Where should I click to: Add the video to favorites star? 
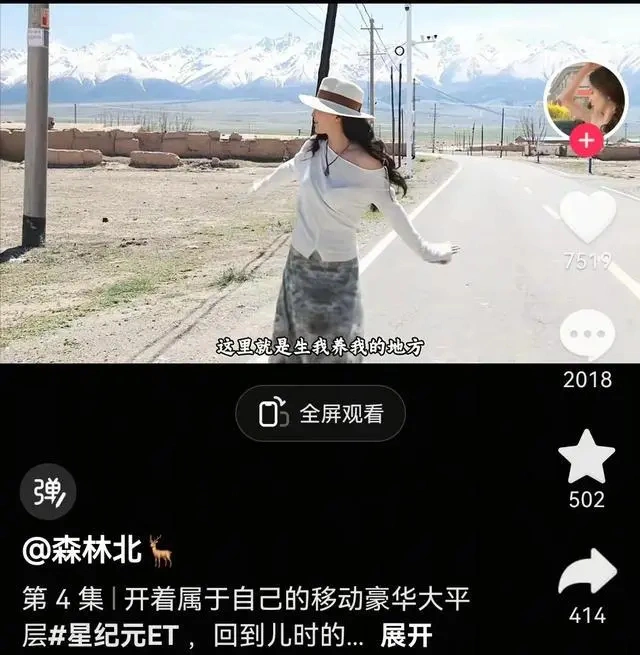click(586, 457)
